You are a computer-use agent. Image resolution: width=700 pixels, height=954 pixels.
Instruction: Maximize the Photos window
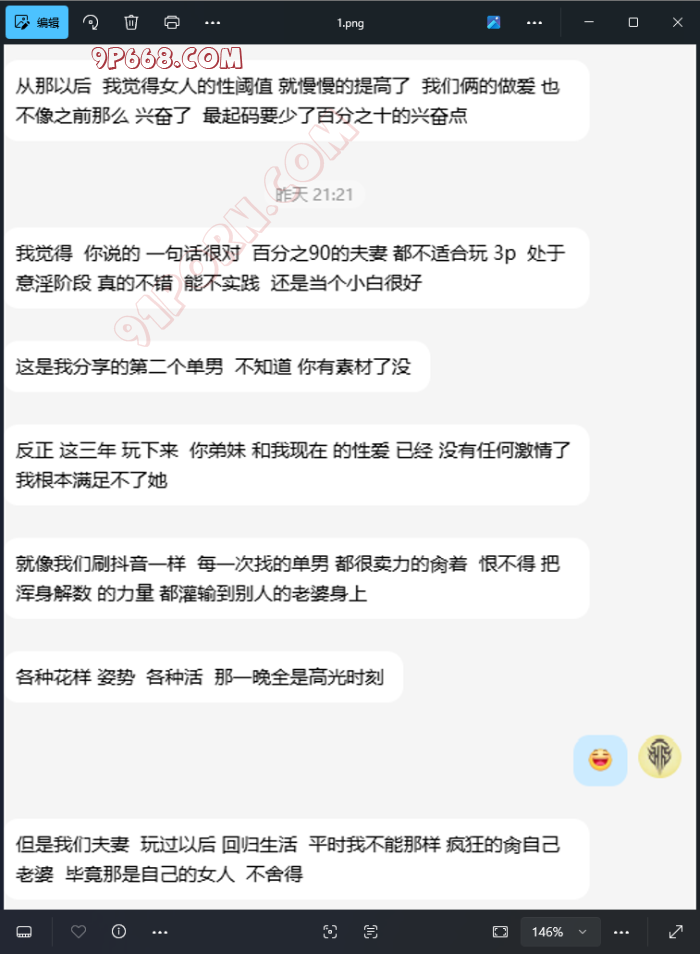pos(633,22)
